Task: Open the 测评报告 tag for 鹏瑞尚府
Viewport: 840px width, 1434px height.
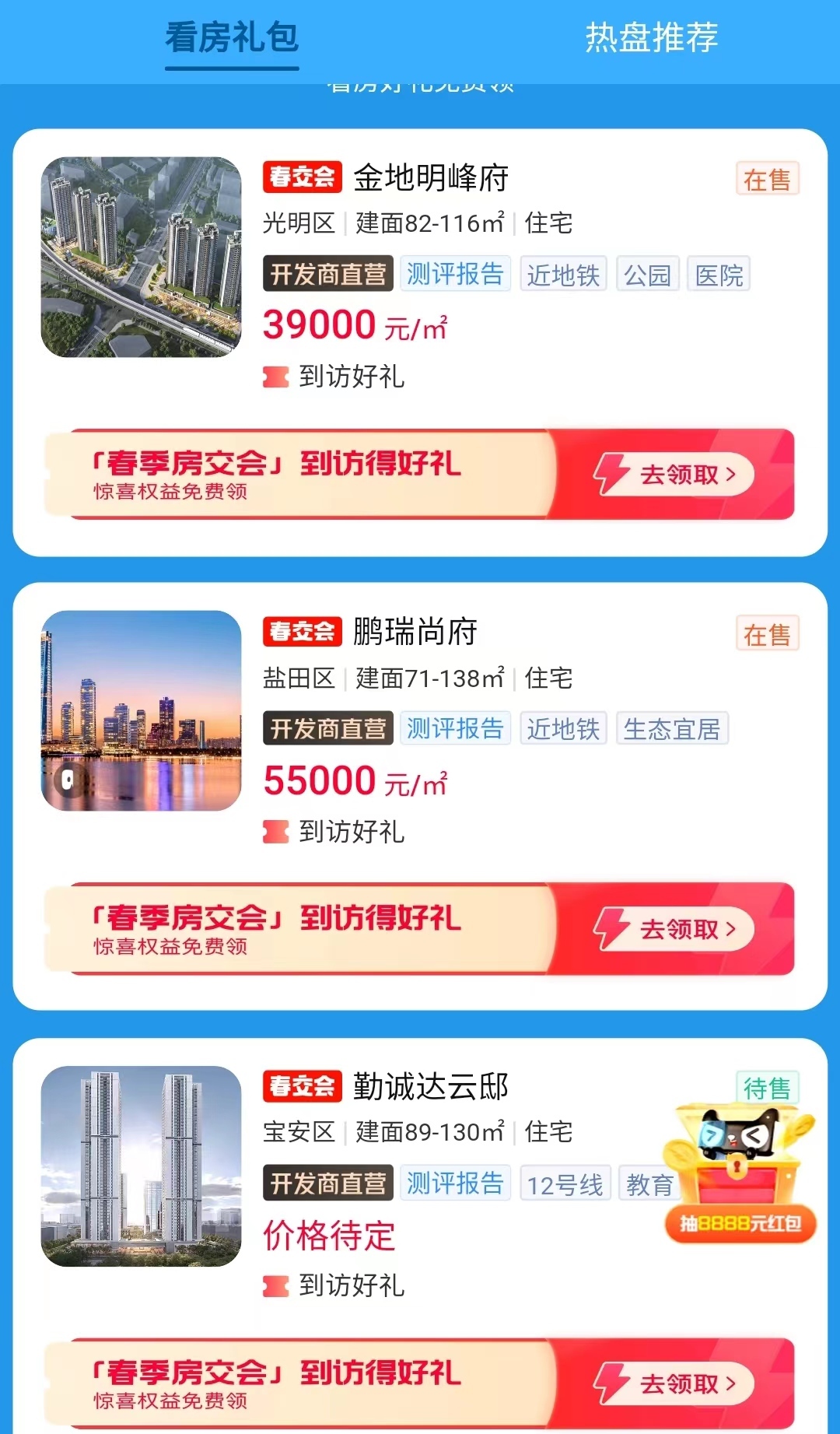Action: (x=455, y=729)
